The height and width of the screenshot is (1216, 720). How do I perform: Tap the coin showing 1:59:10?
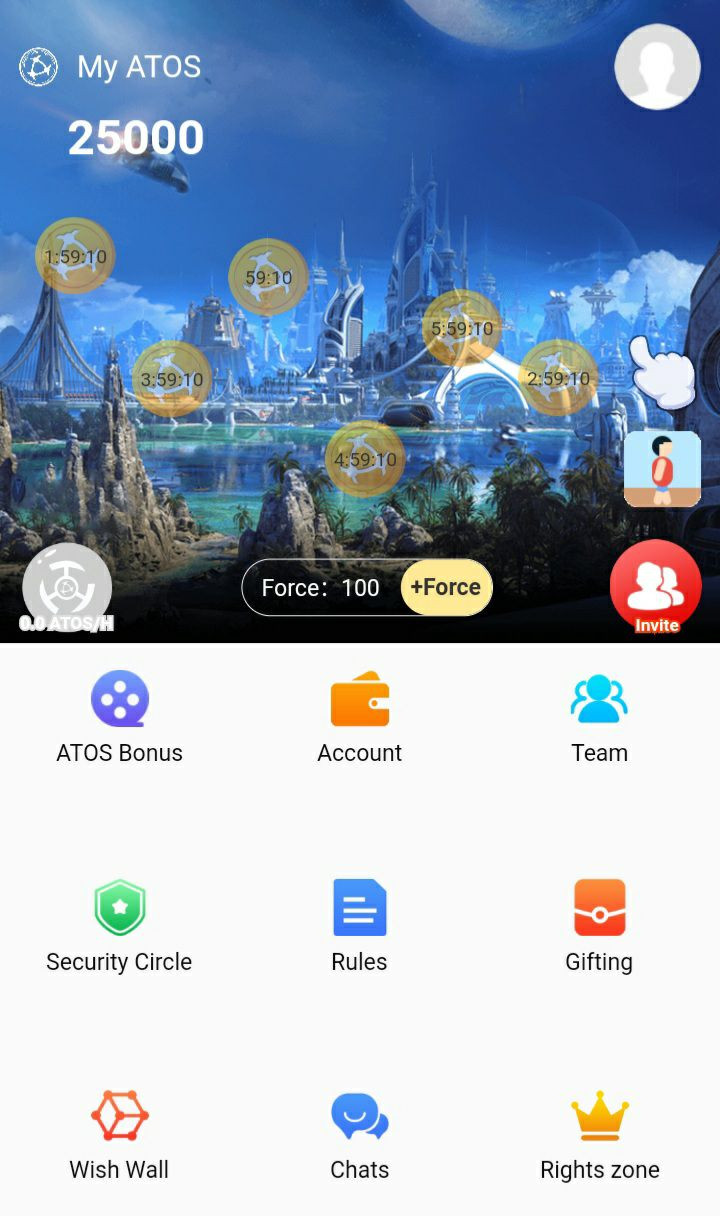(75, 256)
